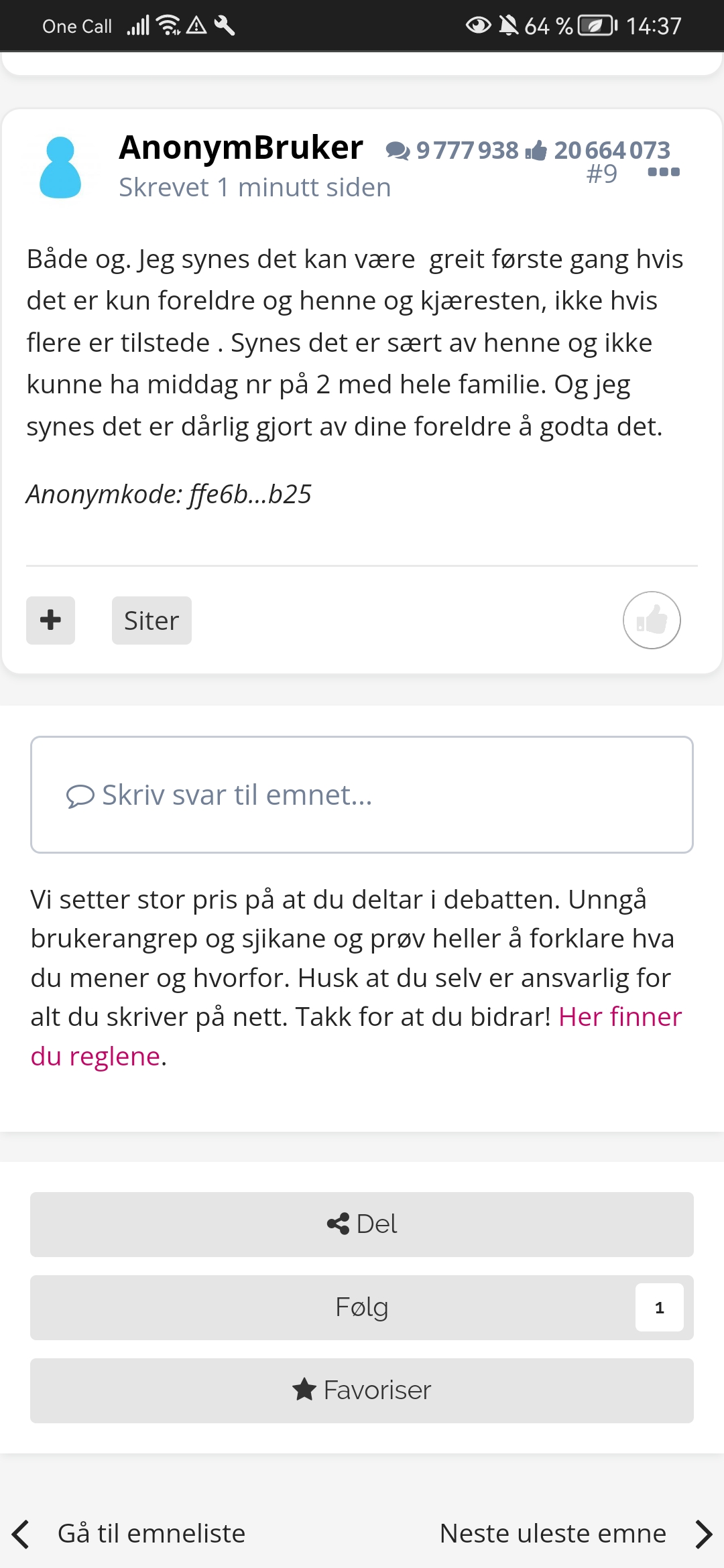The height and width of the screenshot is (1568, 724).
Task: Focus the 'Skriv svar til emnet' field
Action: click(362, 795)
